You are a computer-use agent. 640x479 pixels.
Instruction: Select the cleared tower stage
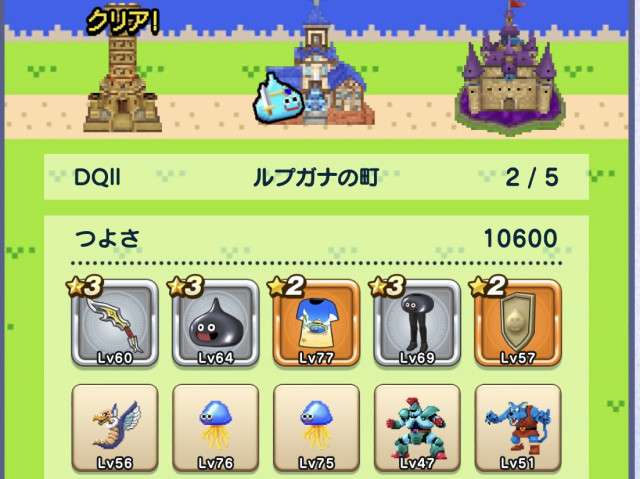[123, 78]
